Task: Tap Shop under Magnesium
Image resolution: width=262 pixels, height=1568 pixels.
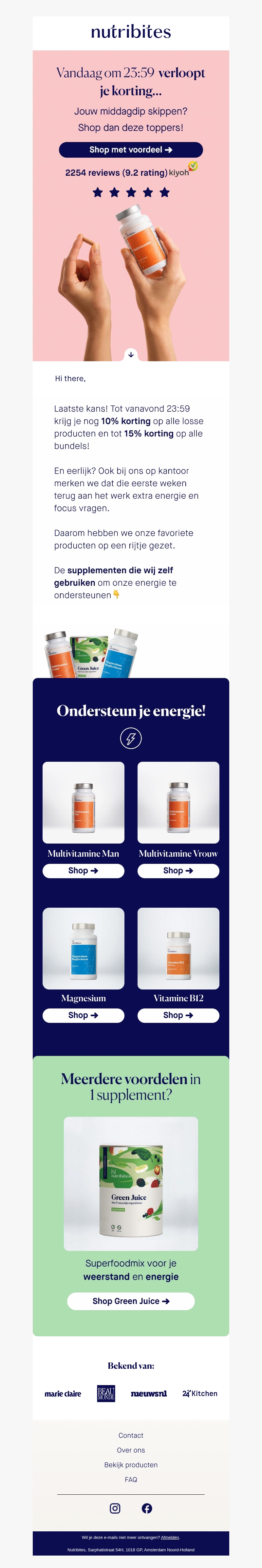Action: pos(84,1015)
